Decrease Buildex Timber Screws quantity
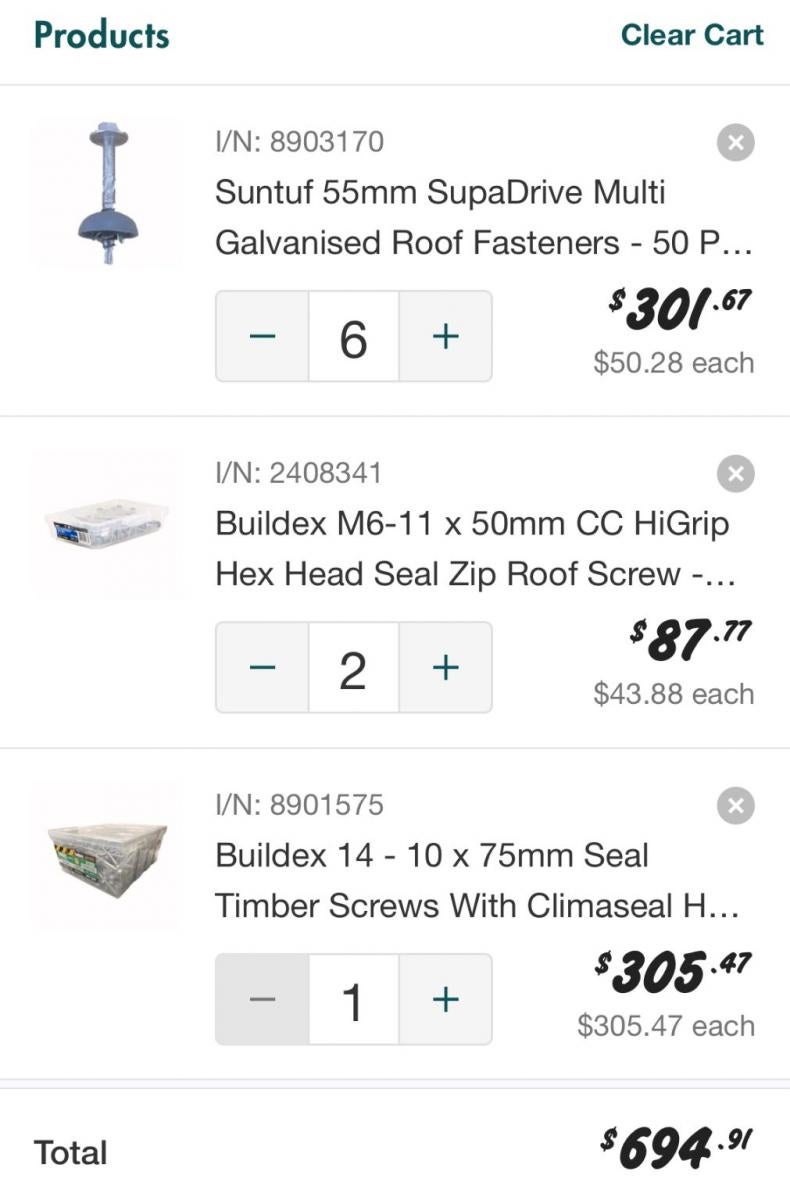The height and width of the screenshot is (1200, 790). (x=262, y=1000)
